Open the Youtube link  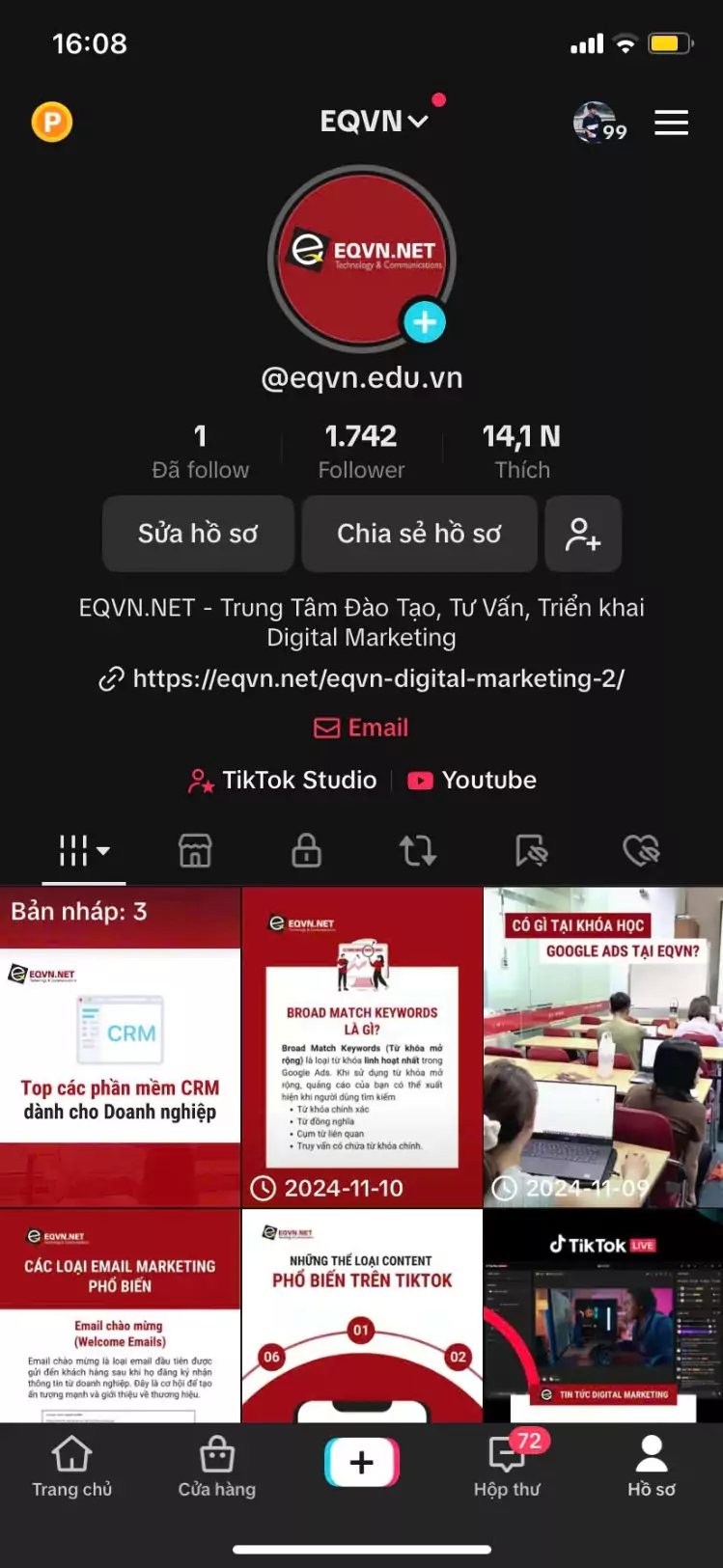click(x=472, y=780)
